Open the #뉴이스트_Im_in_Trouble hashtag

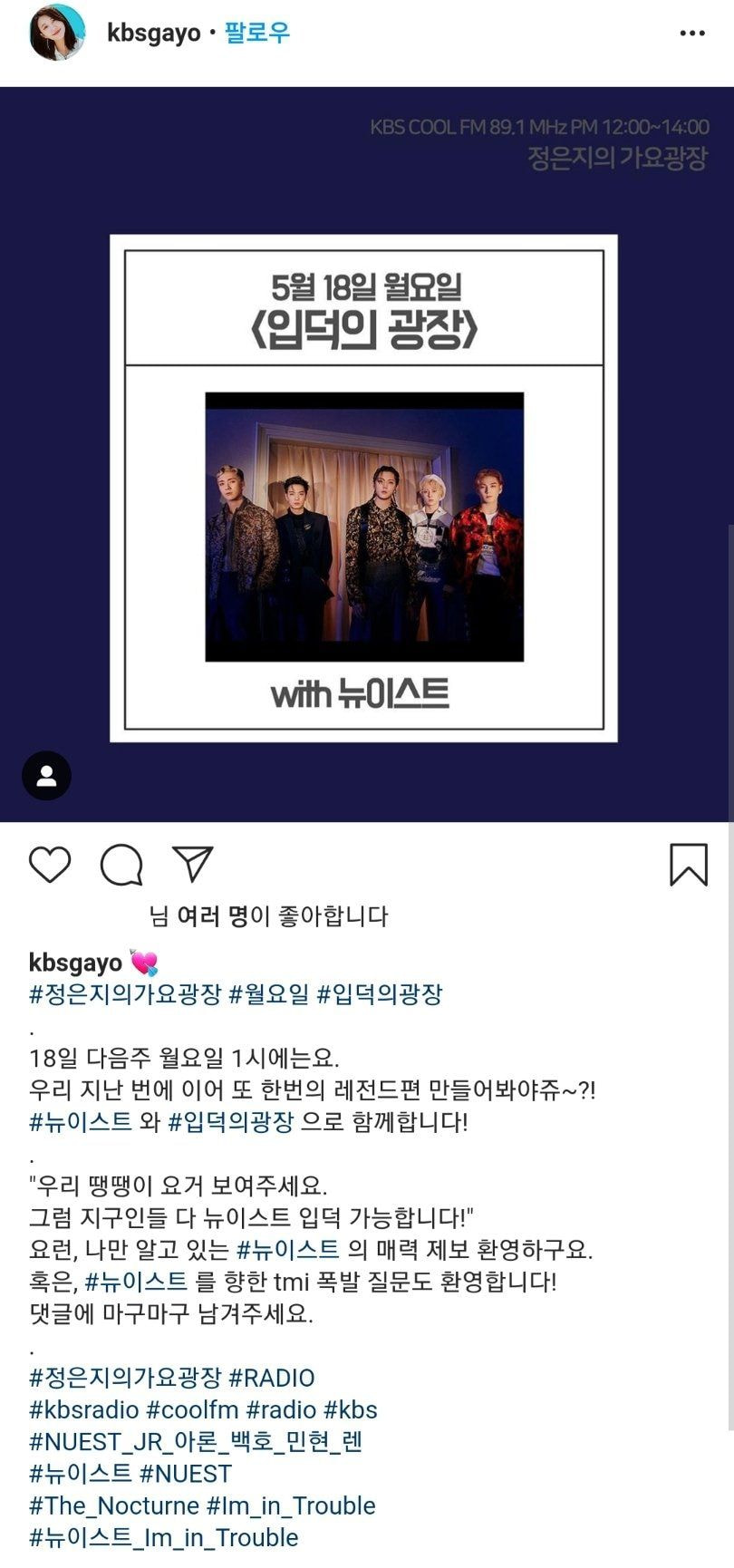(164, 1537)
